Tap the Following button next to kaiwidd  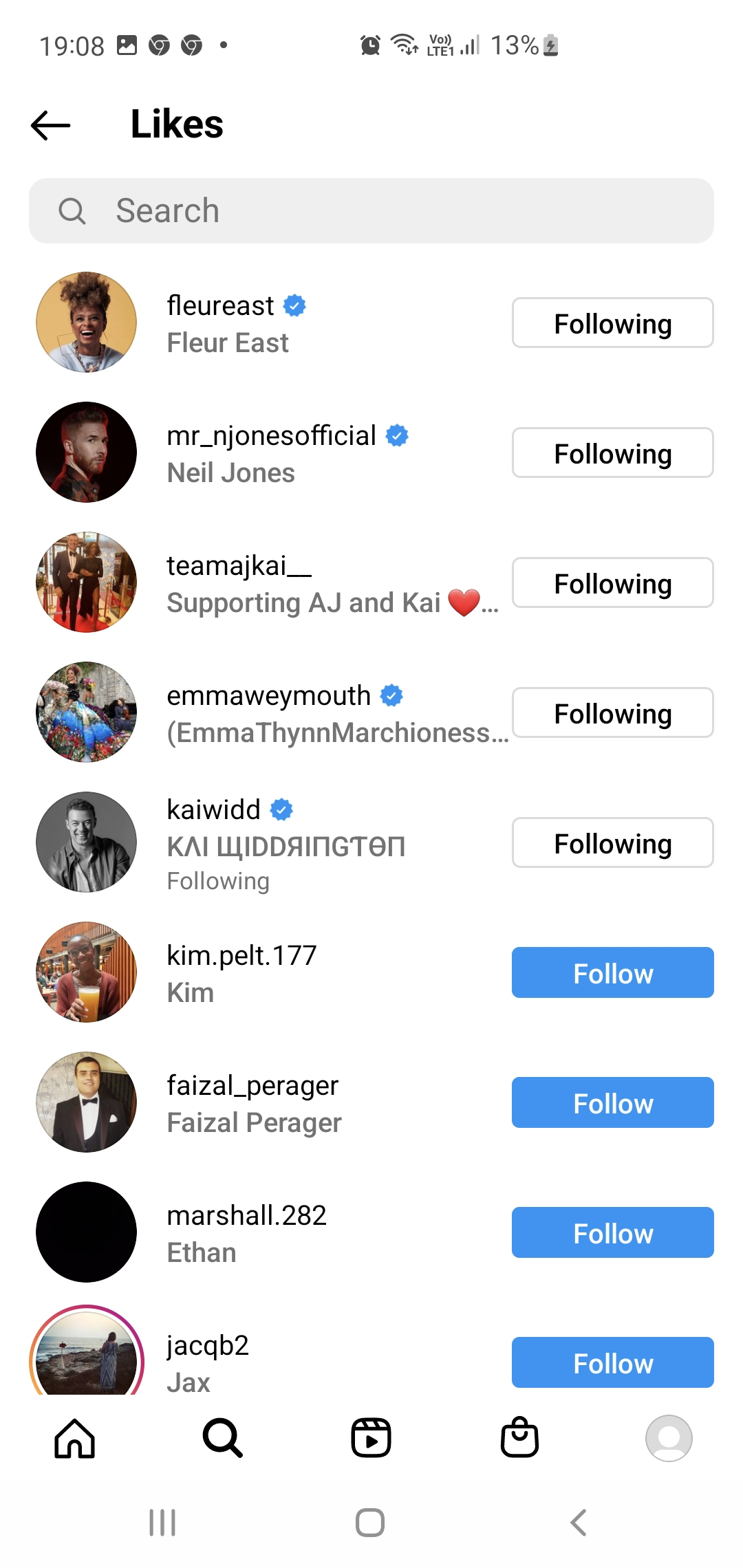point(612,843)
